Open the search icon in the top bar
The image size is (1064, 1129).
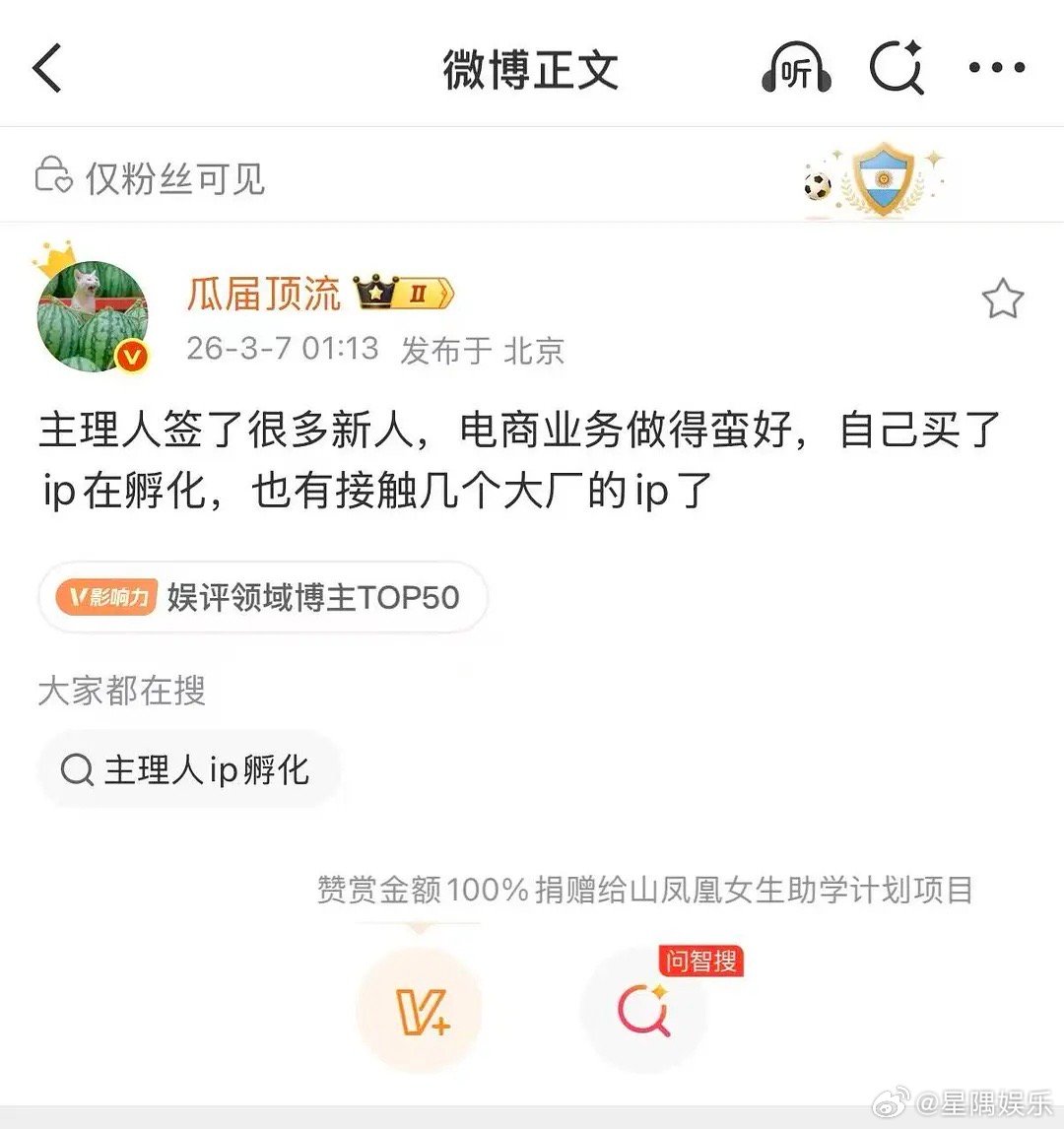pos(895,67)
